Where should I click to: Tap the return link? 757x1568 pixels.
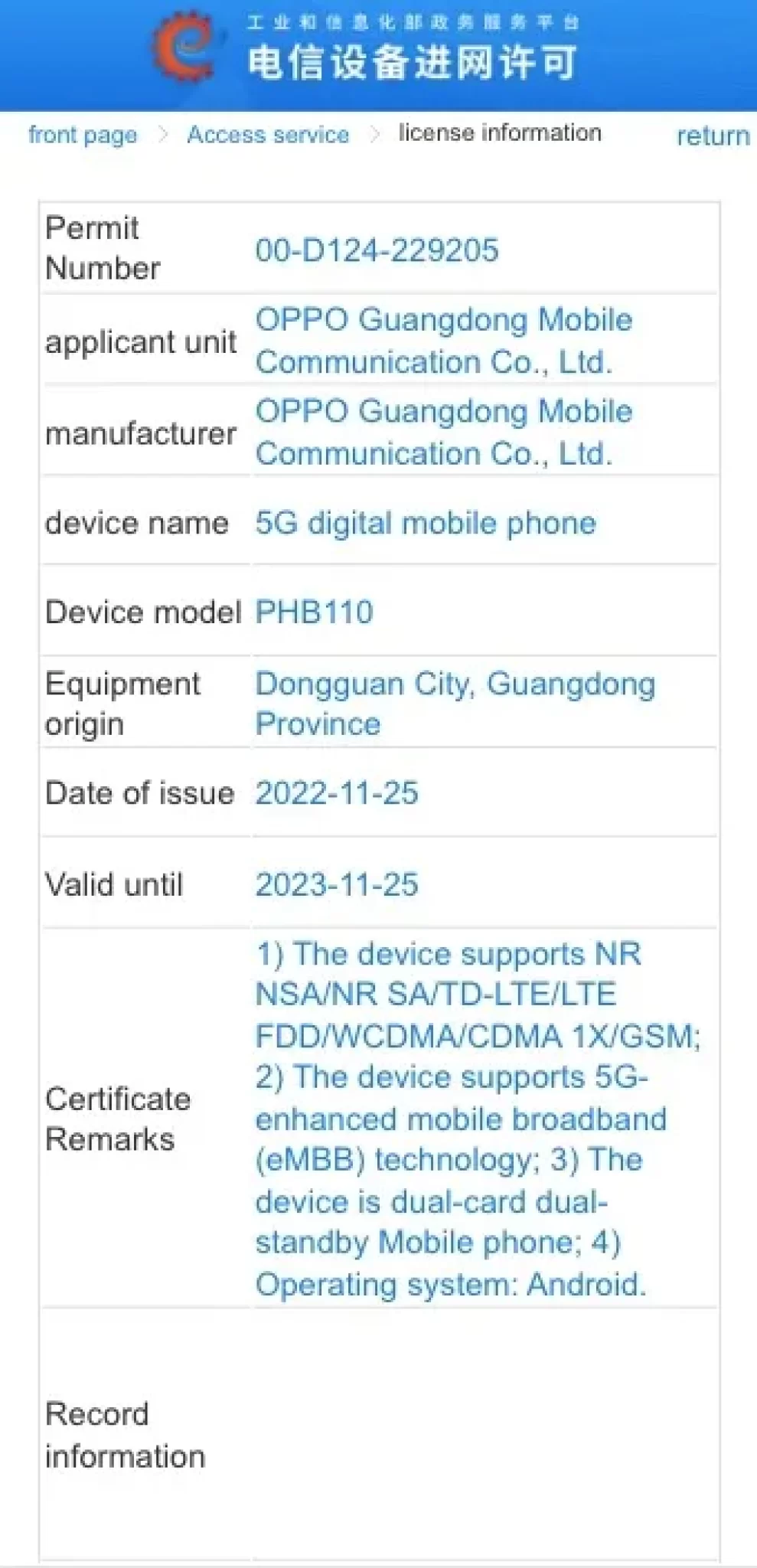712,136
